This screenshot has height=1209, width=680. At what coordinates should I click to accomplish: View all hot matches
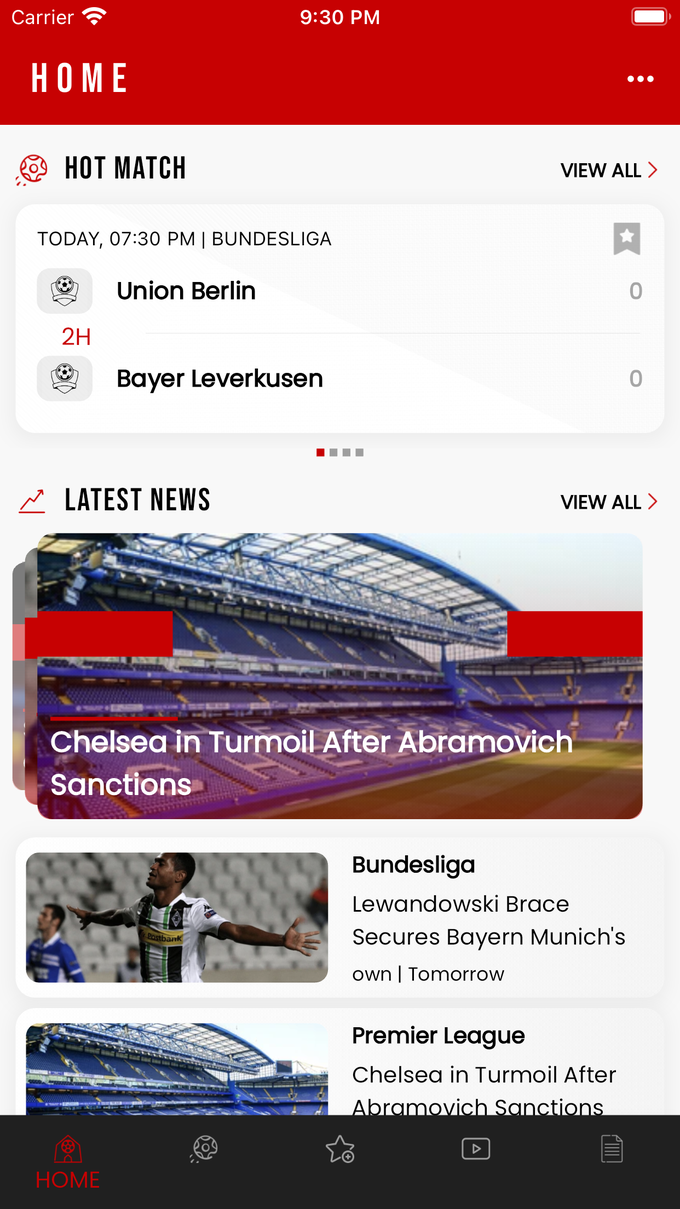click(608, 171)
